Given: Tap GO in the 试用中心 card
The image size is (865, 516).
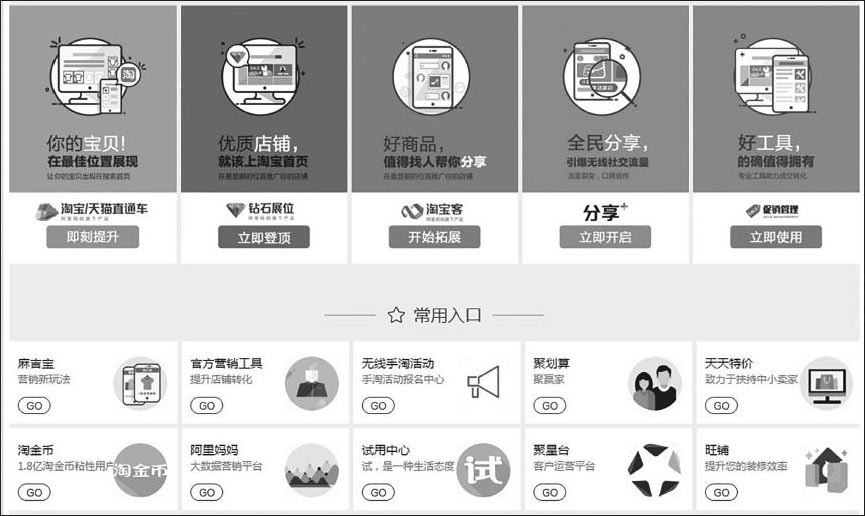Looking at the screenshot, I should click(x=378, y=492).
